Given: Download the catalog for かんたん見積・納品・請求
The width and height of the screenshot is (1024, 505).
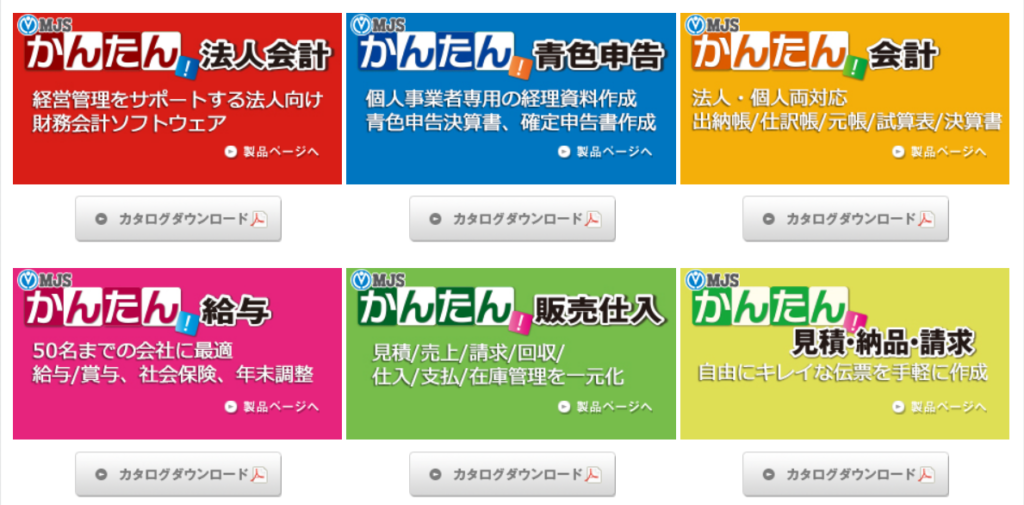Looking at the screenshot, I should point(845,474).
